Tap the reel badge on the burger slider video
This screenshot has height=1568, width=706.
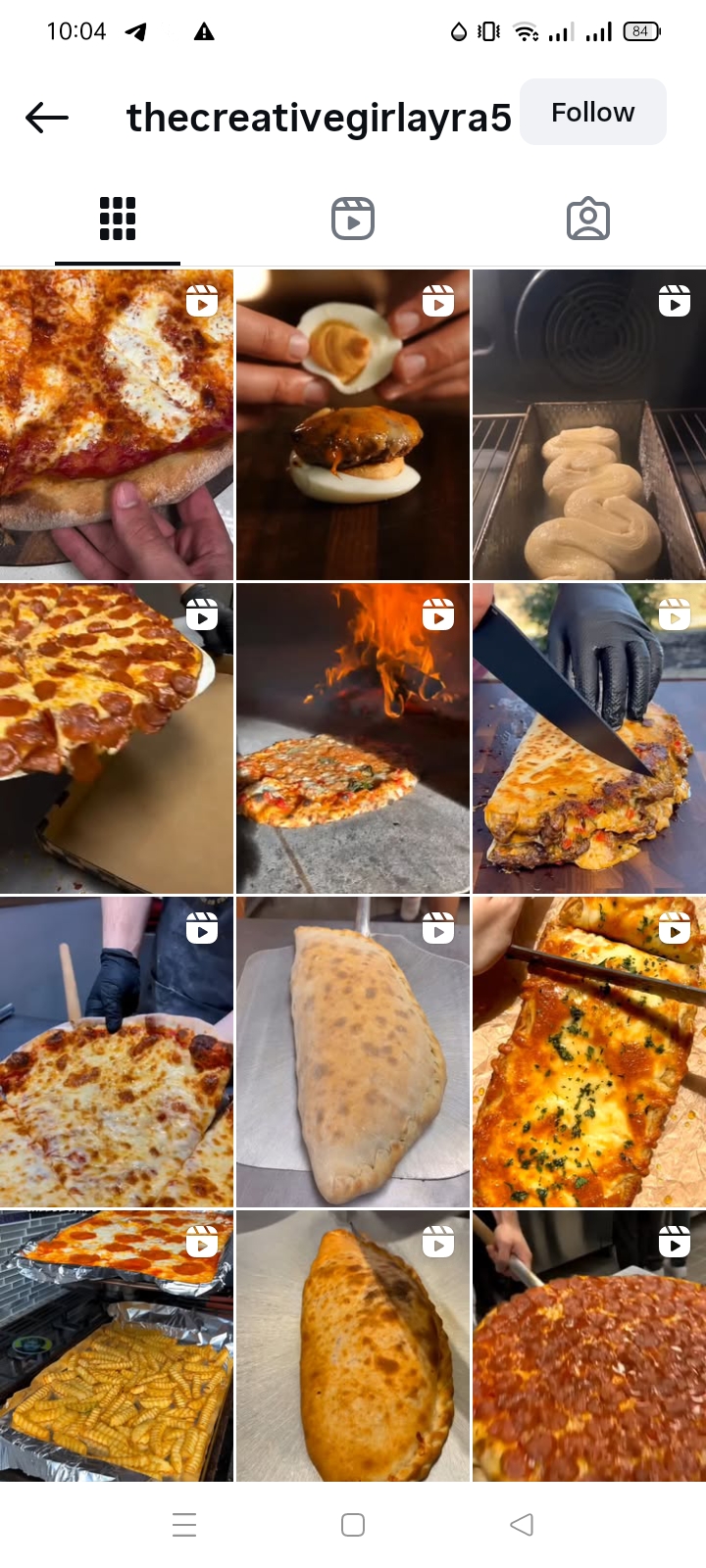(436, 301)
